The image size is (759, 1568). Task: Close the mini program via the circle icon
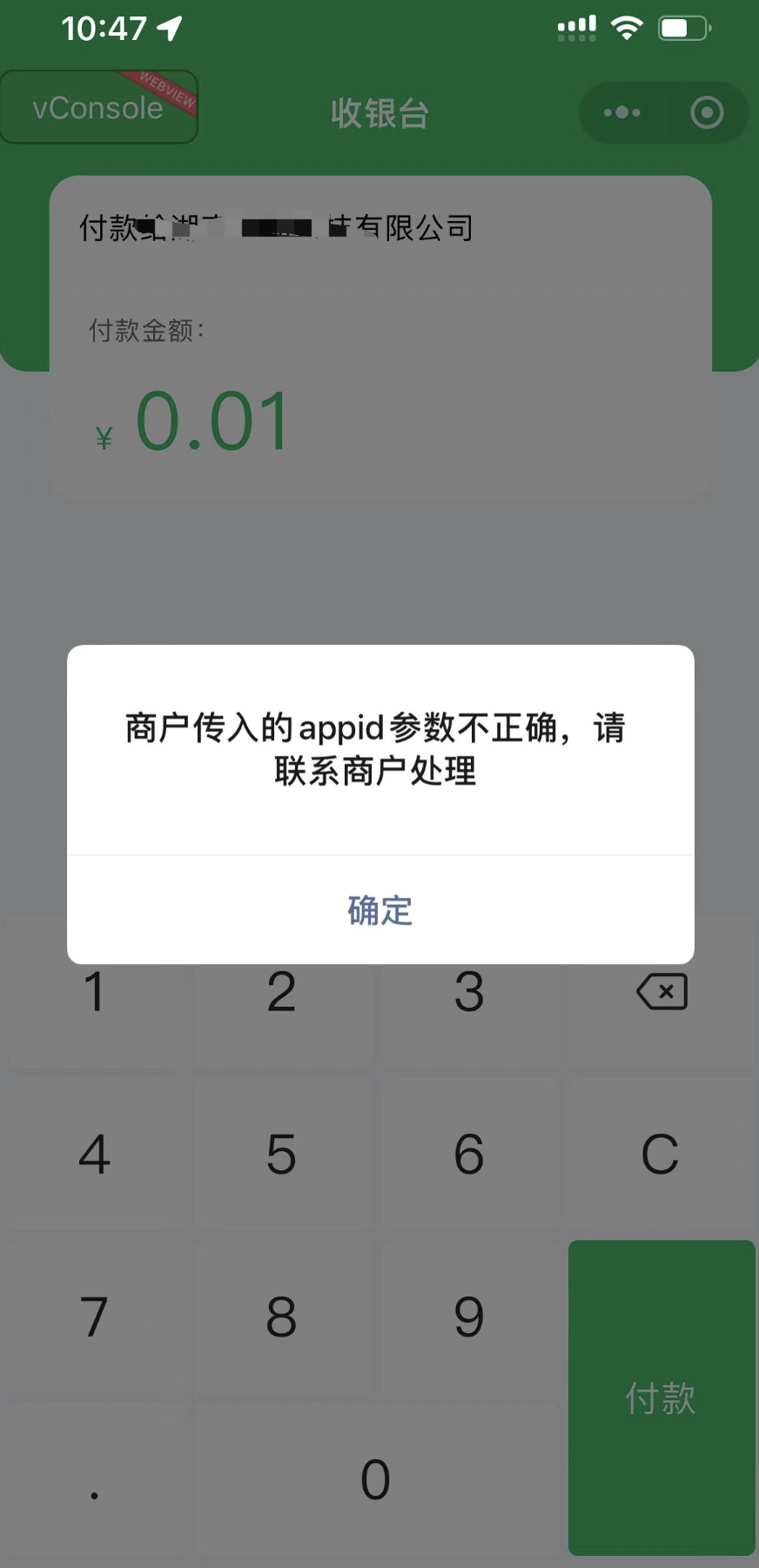706,112
